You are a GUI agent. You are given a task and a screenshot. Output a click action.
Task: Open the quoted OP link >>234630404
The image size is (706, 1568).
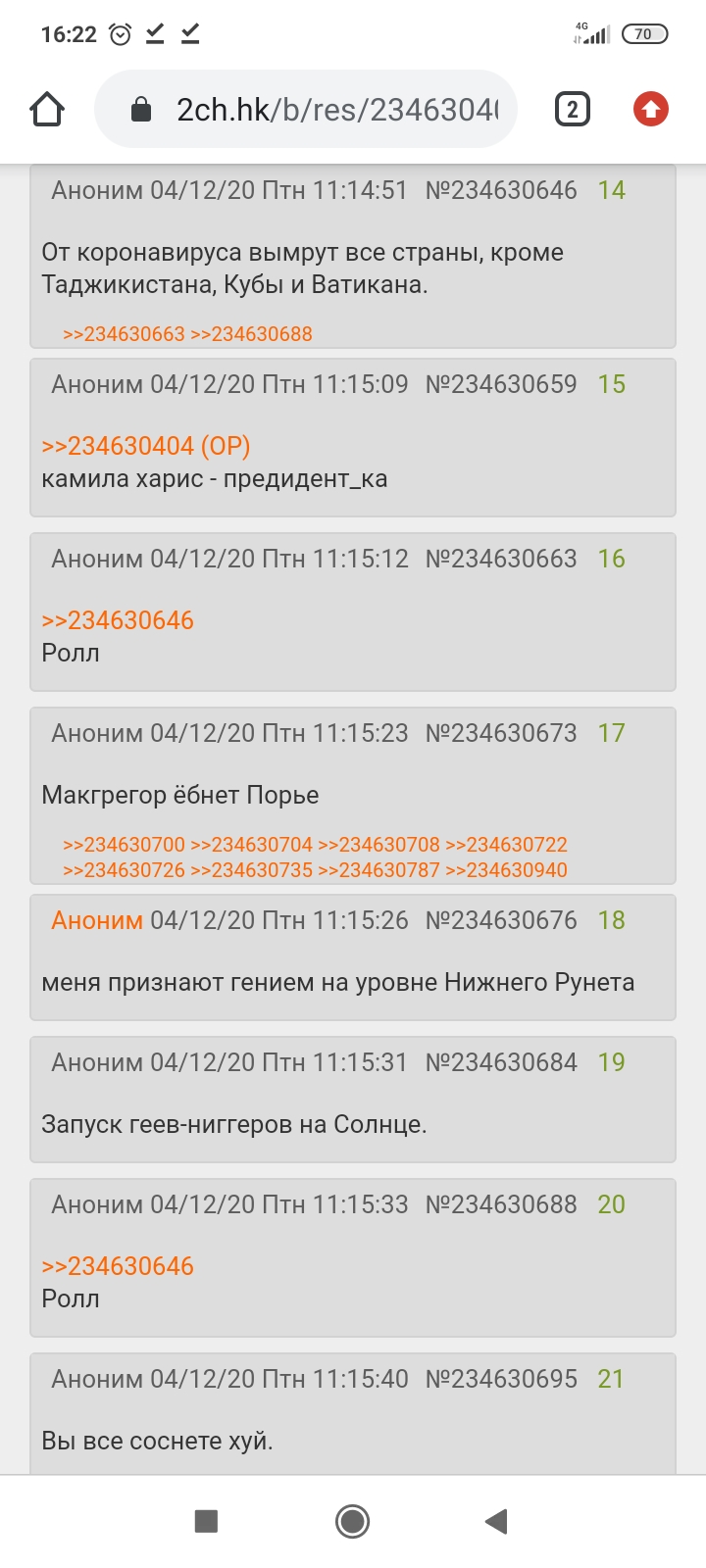point(146,446)
